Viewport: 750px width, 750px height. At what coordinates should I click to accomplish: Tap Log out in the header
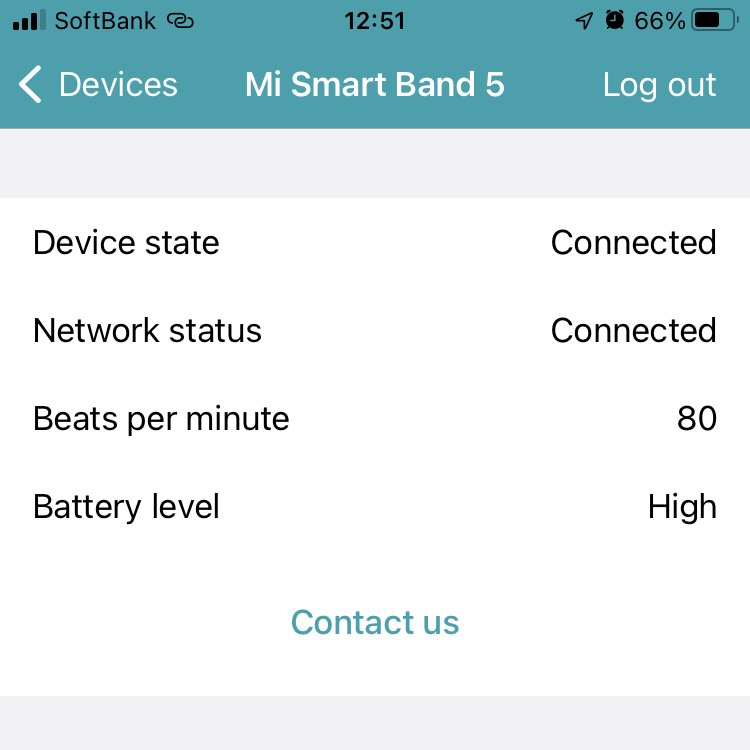tap(659, 85)
